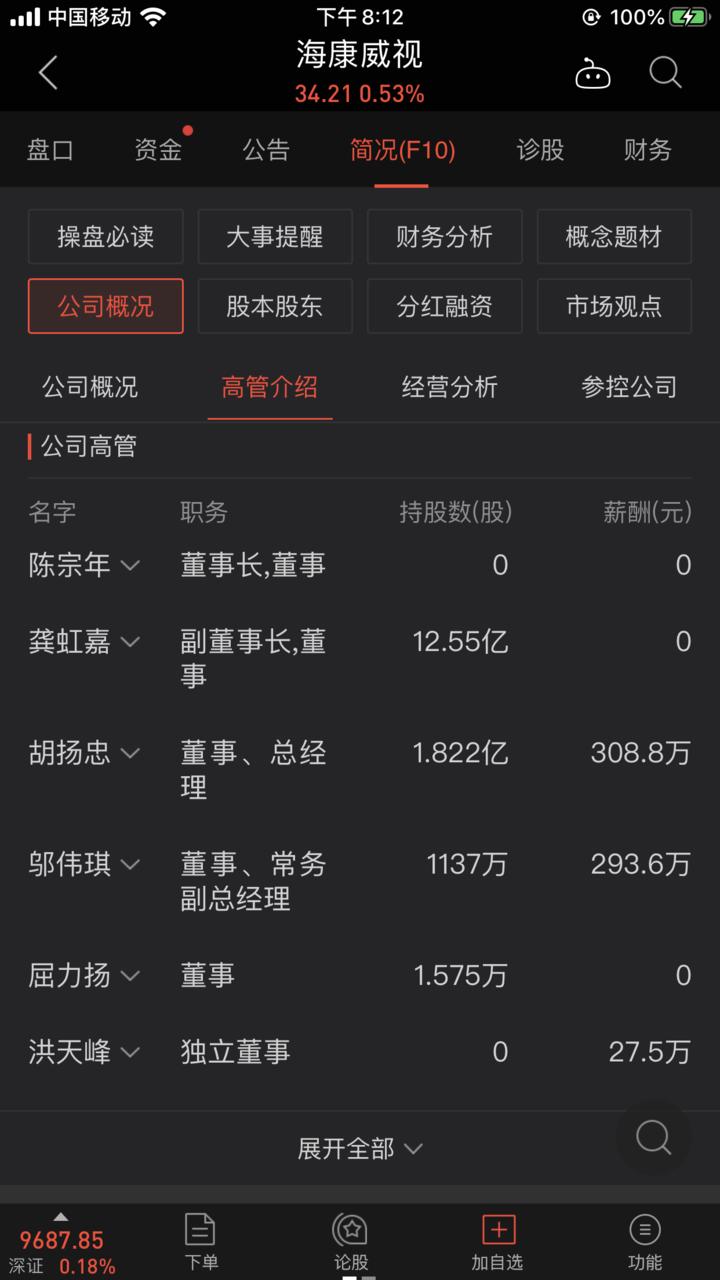720x1280 pixels.
Task: Open the robot assistant icon
Action: tap(592, 72)
